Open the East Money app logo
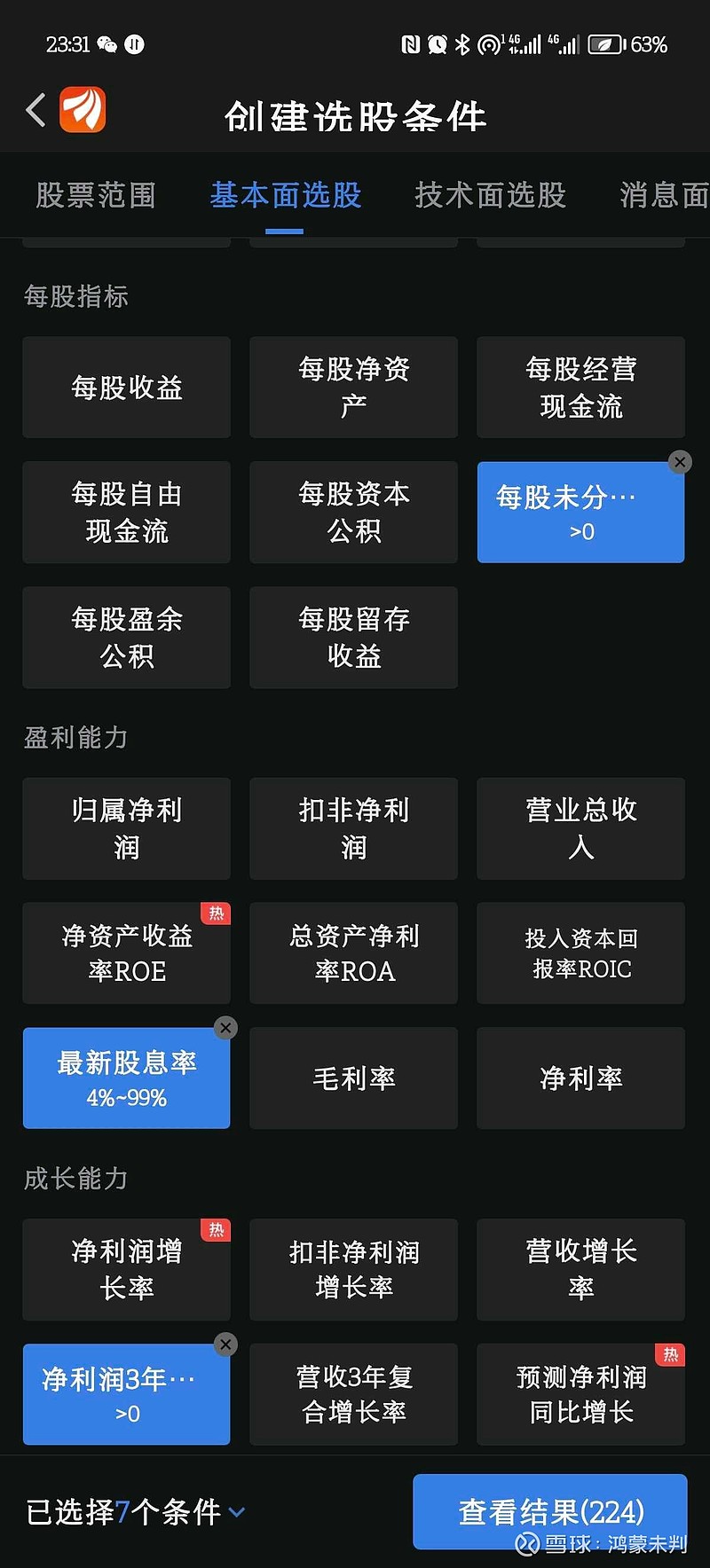 [x=78, y=109]
